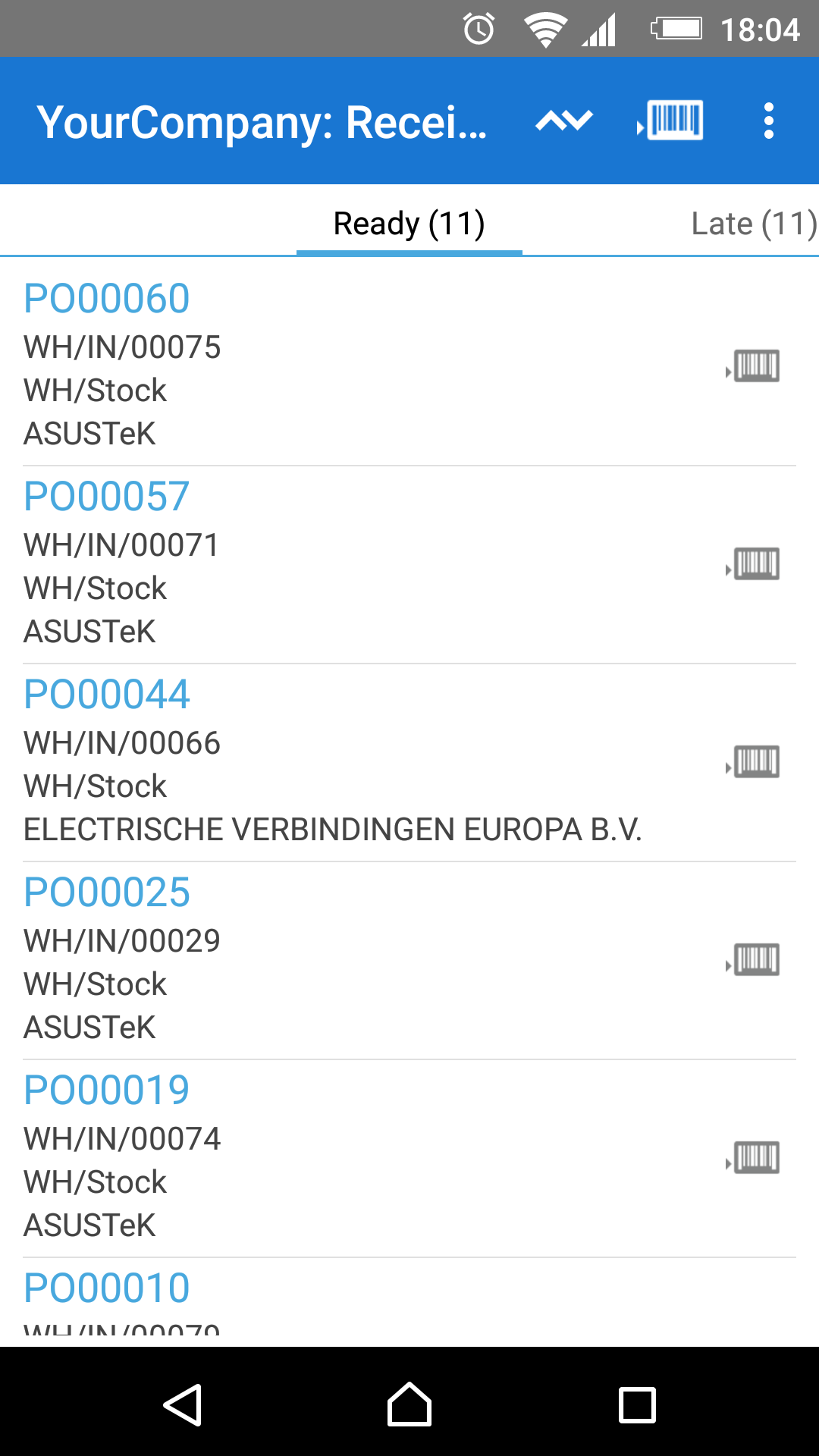Screen dimensions: 819x1456
Task: Open receipt PO00010
Action: click(x=409, y=1303)
